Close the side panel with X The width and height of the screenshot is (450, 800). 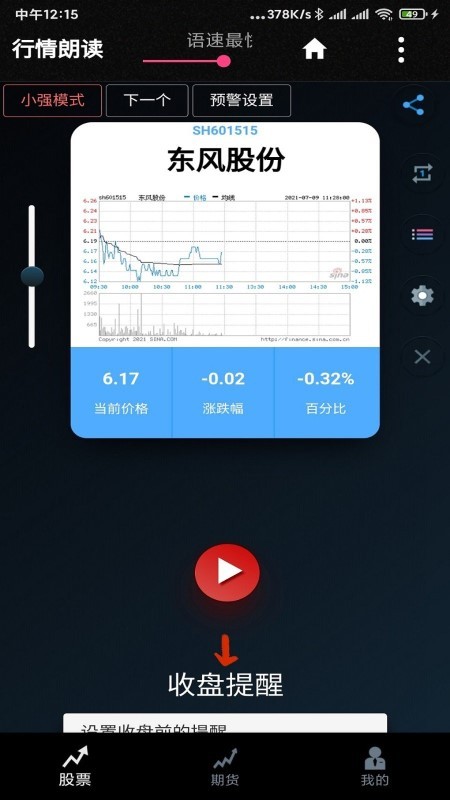pyautogui.click(x=422, y=357)
